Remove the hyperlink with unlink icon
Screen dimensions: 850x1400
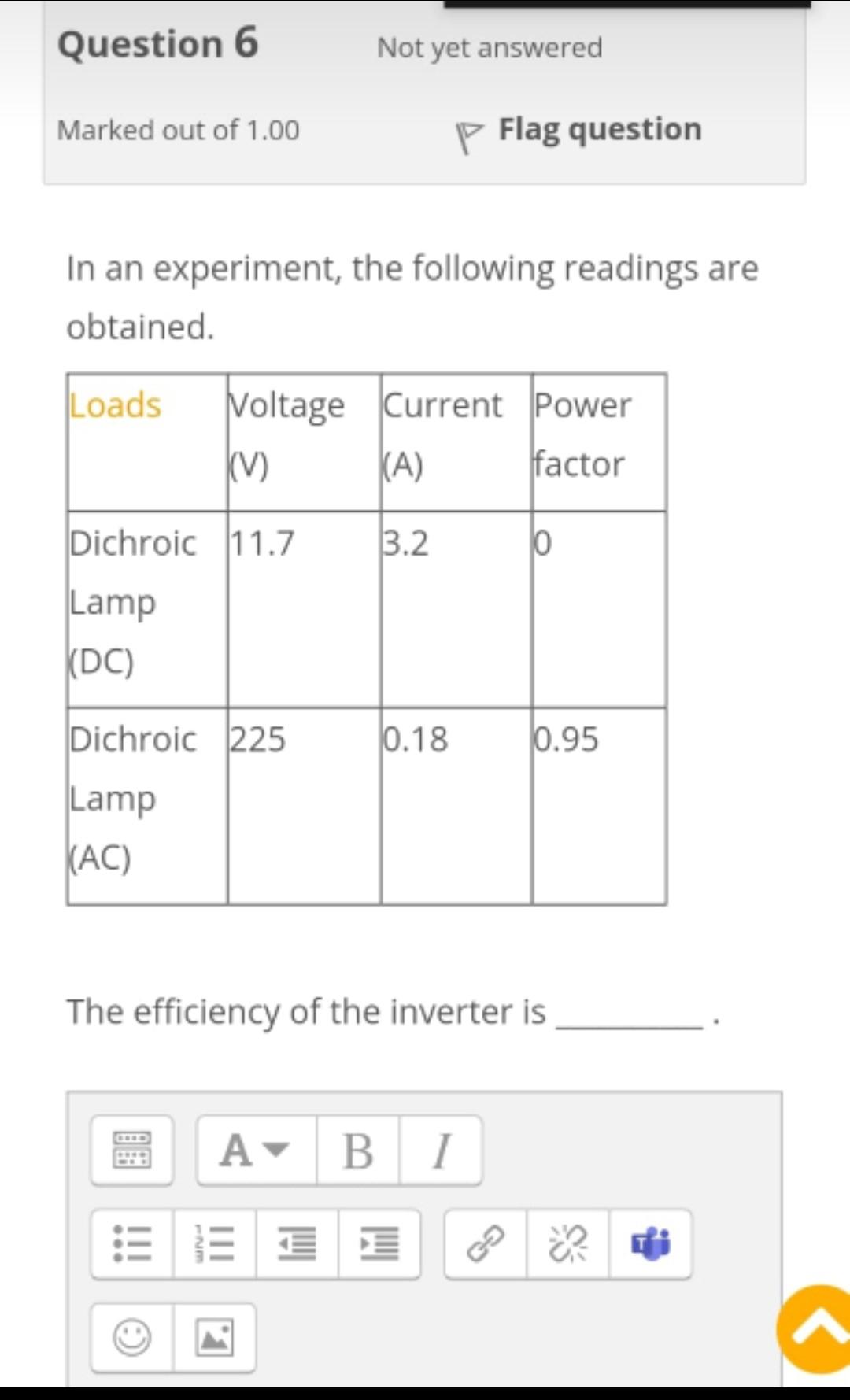567,1243
